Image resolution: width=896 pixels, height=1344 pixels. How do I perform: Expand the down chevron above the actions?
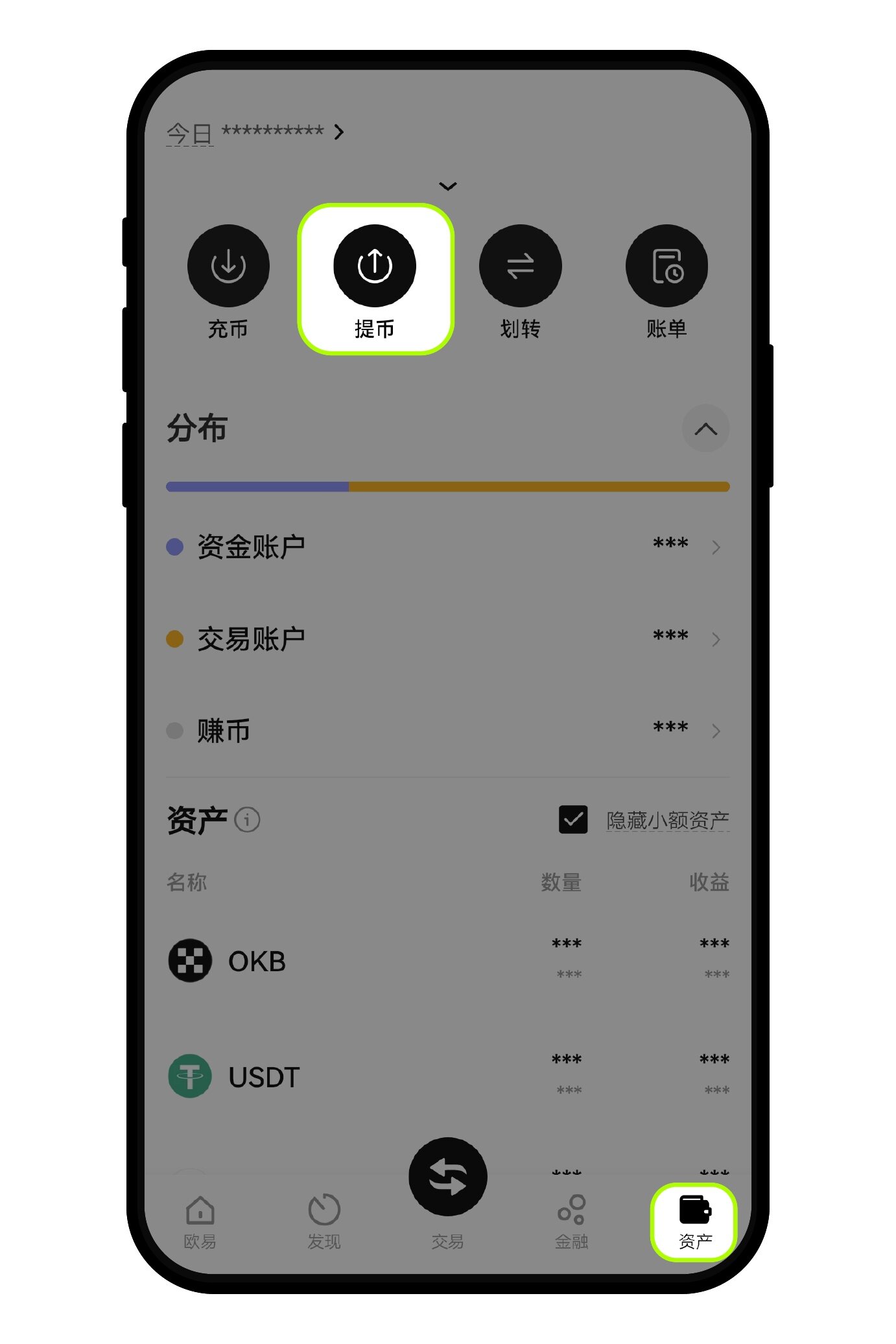pyautogui.click(x=447, y=187)
